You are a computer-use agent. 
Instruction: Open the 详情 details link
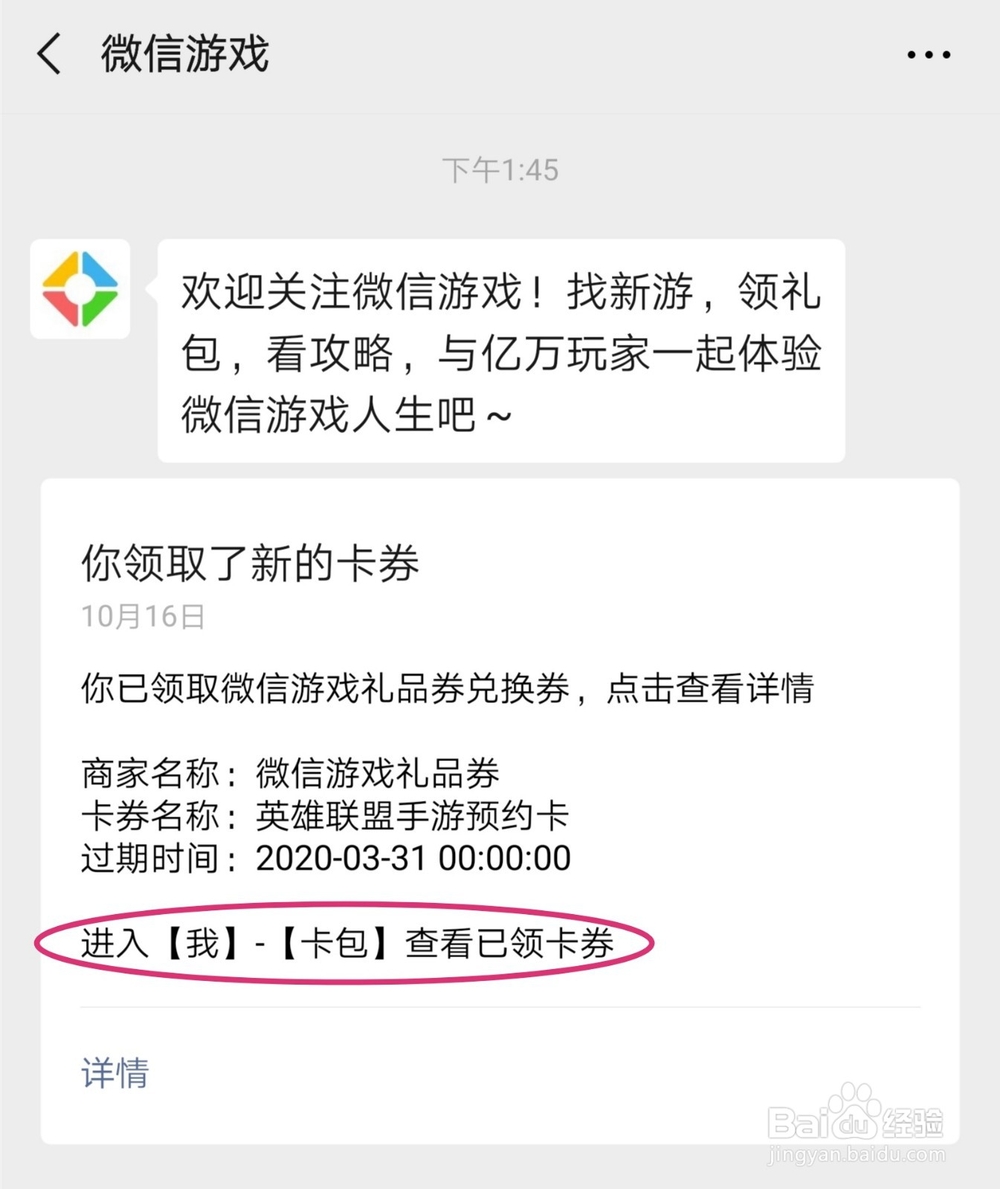(113, 1073)
